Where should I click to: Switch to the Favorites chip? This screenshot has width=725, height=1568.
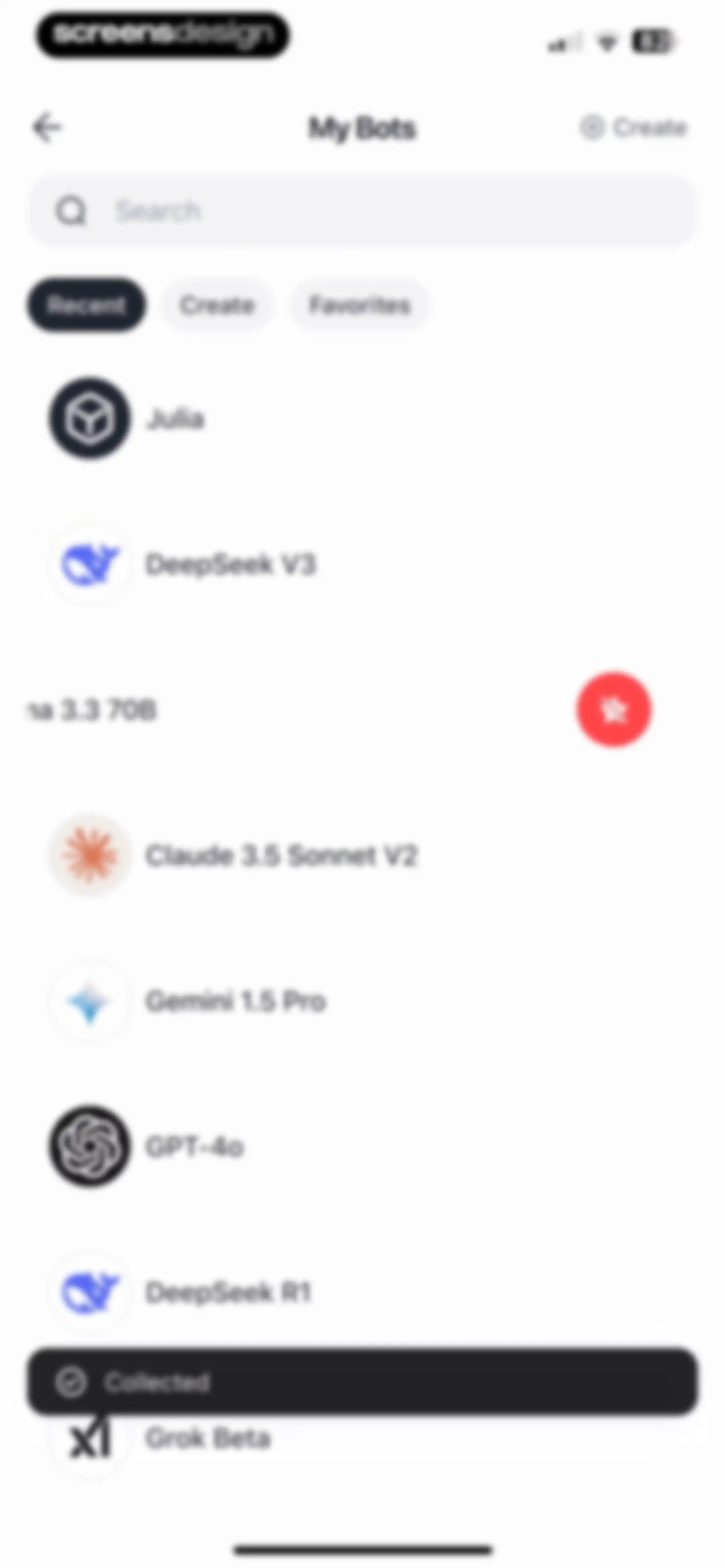click(x=359, y=305)
